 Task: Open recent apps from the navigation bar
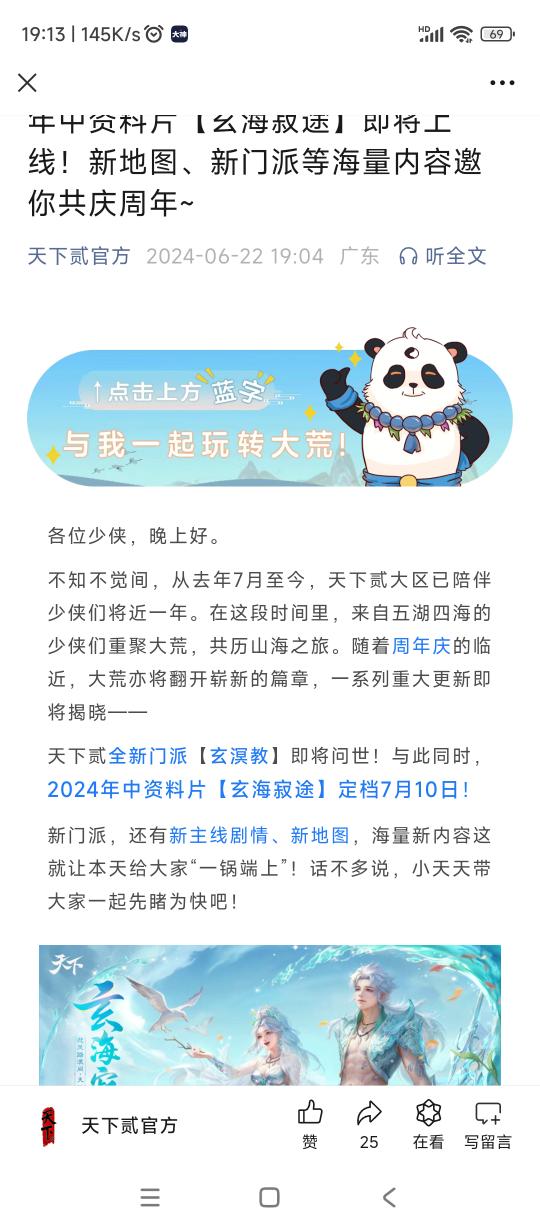point(150,1197)
